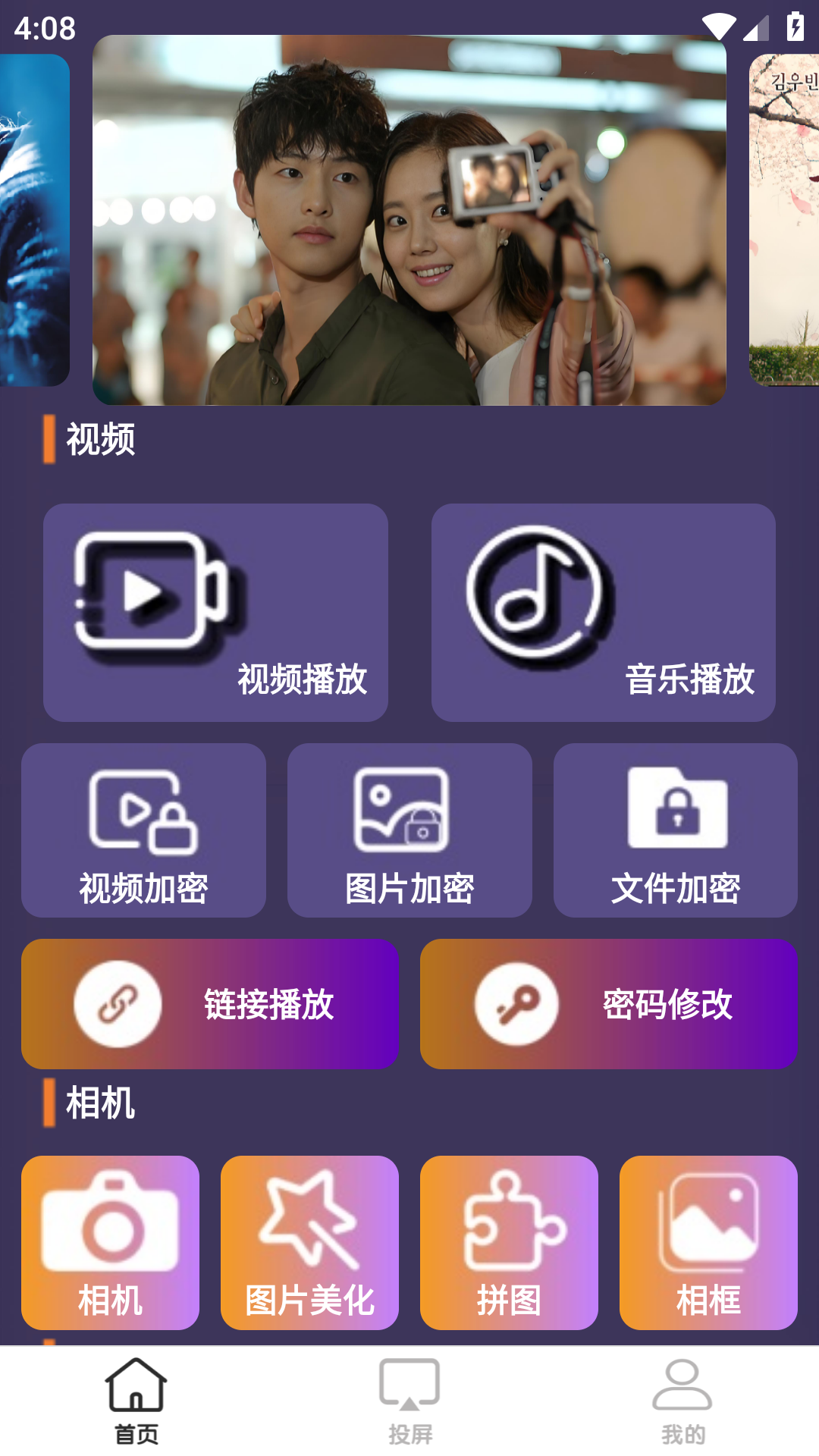Open 密码修改 password change
Screen dimensions: 819x1456
click(608, 1004)
